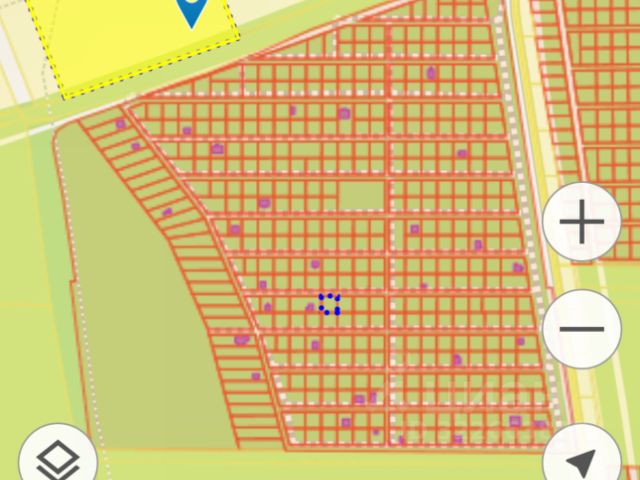This screenshot has width=640, height=480.
Task: Zoom out of the map
Action: click(x=582, y=329)
